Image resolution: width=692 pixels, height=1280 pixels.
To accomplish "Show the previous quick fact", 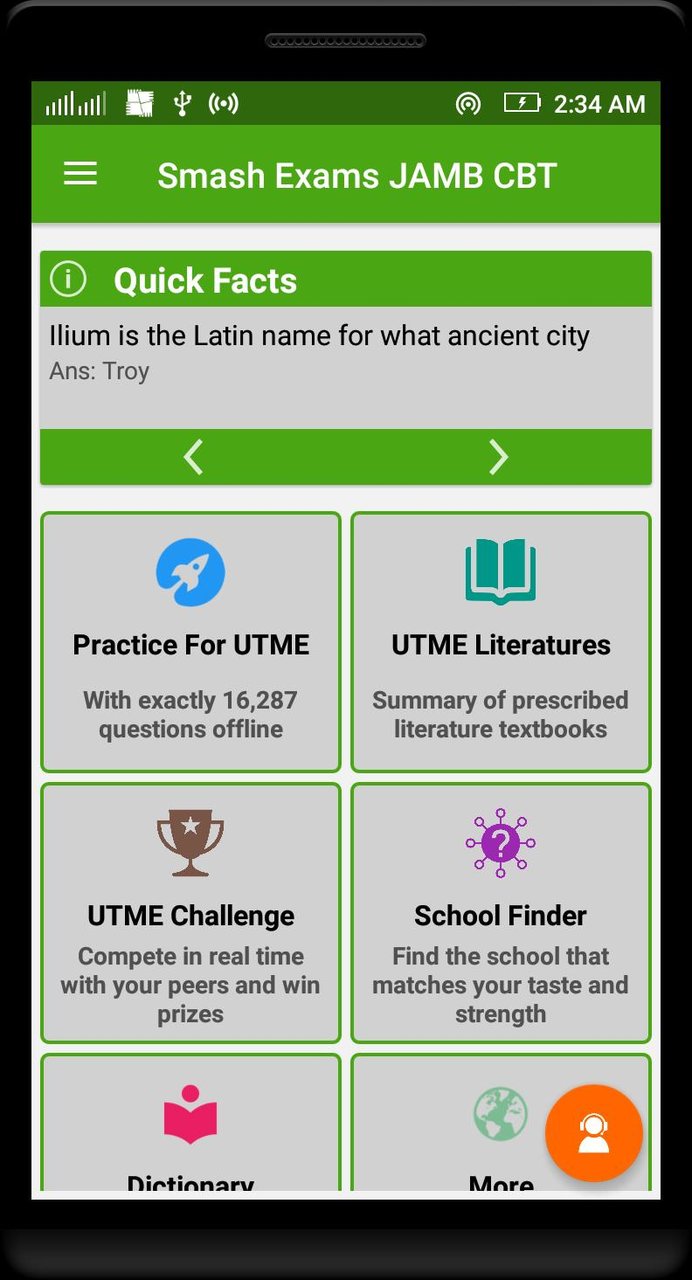I will point(193,457).
